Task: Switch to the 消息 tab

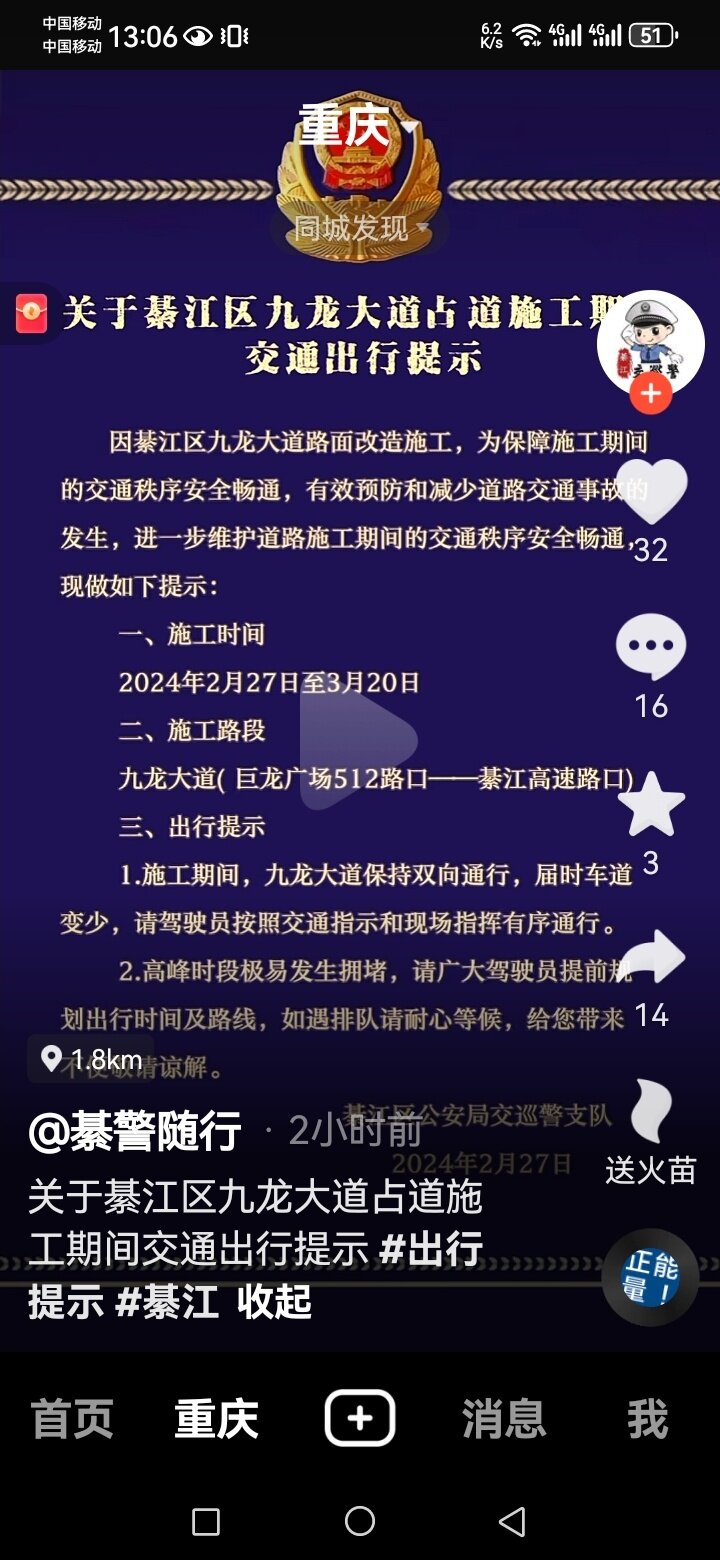Action: [504, 1419]
